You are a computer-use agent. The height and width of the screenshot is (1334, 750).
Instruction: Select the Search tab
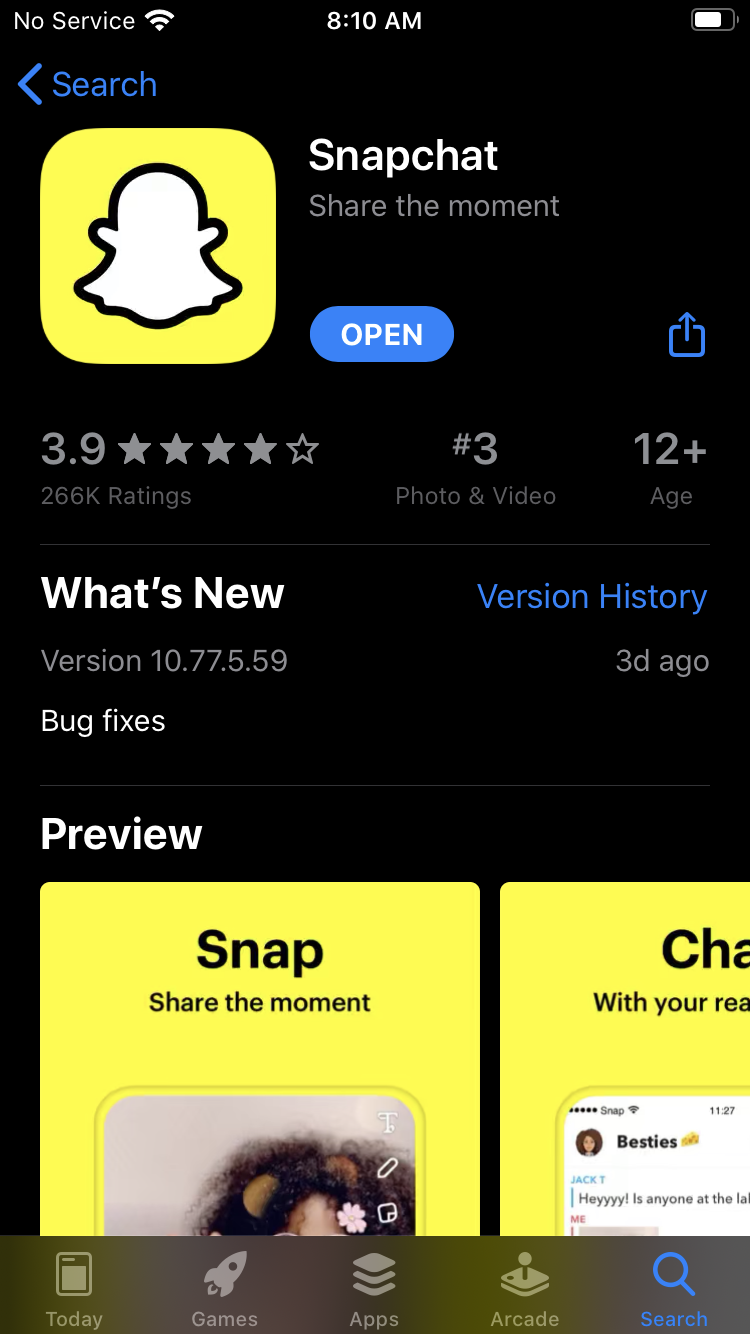tap(674, 1289)
